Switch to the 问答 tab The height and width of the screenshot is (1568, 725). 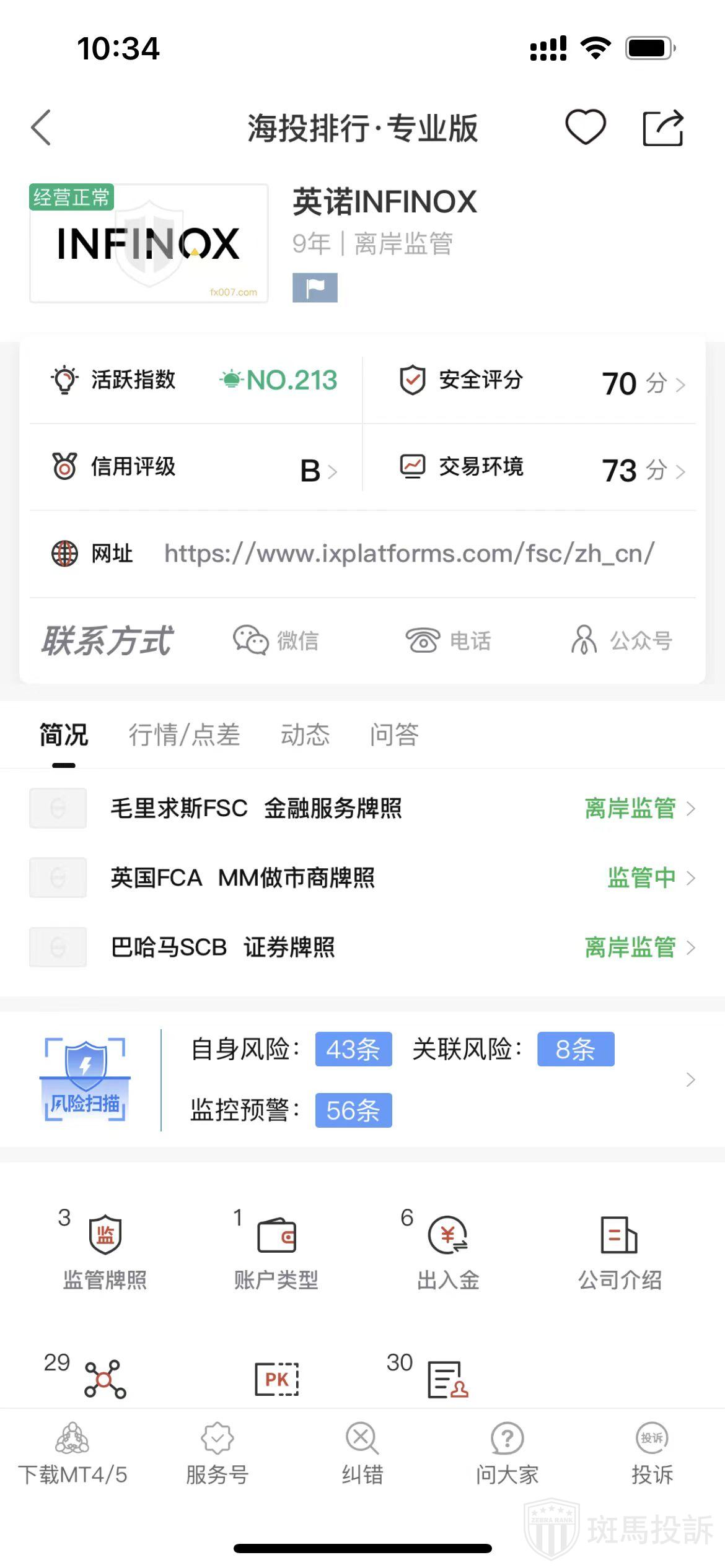click(394, 735)
